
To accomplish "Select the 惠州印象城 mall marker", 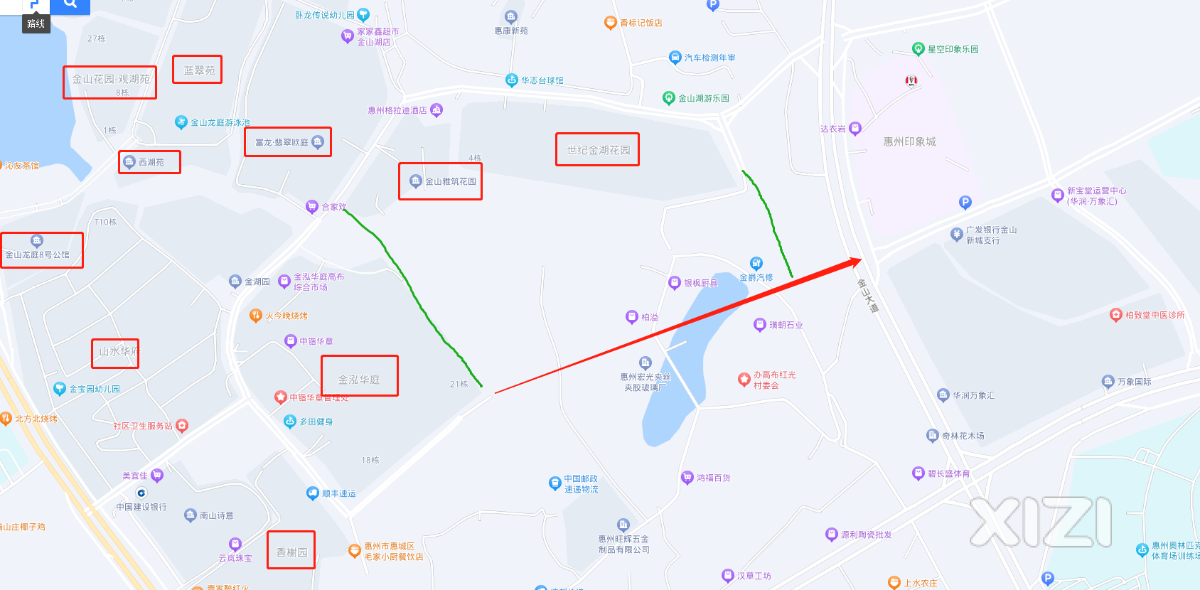I will tap(911, 80).
